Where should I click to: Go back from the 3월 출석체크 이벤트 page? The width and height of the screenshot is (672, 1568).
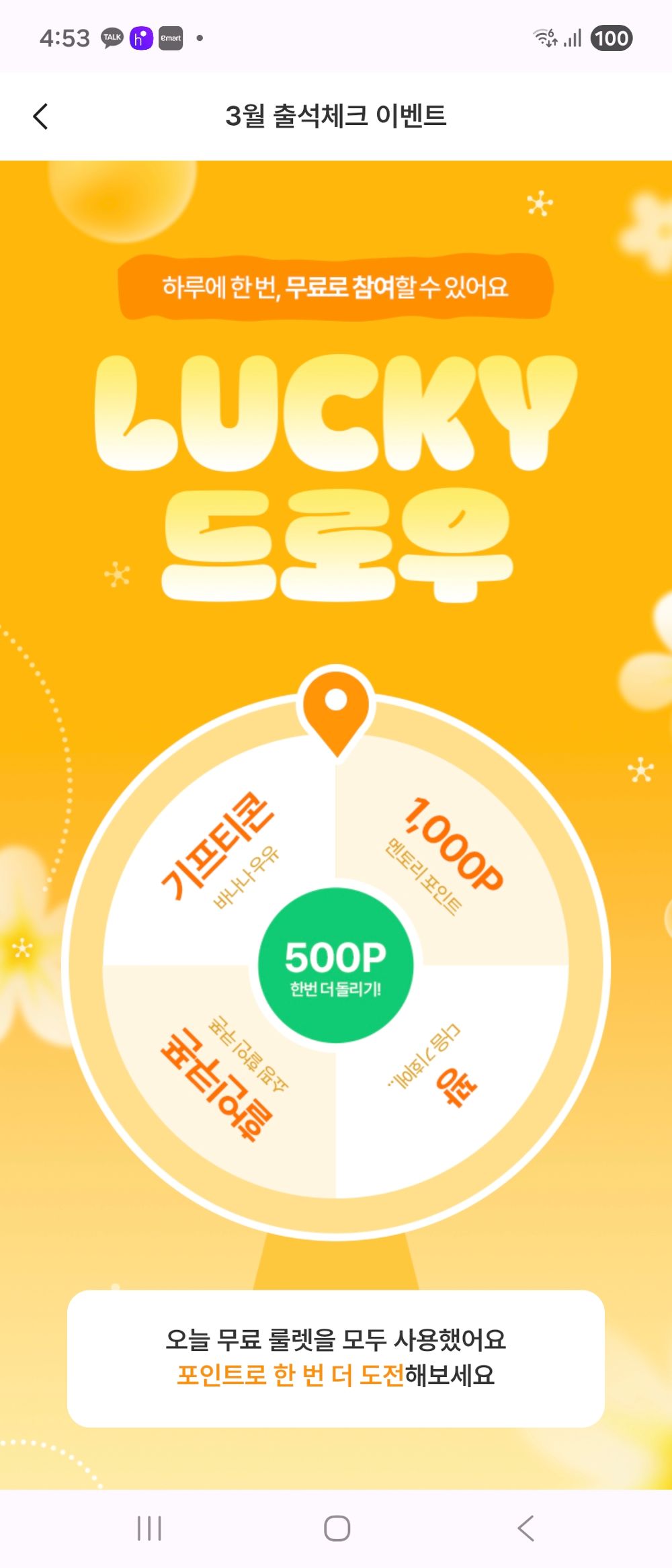click(41, 116)
